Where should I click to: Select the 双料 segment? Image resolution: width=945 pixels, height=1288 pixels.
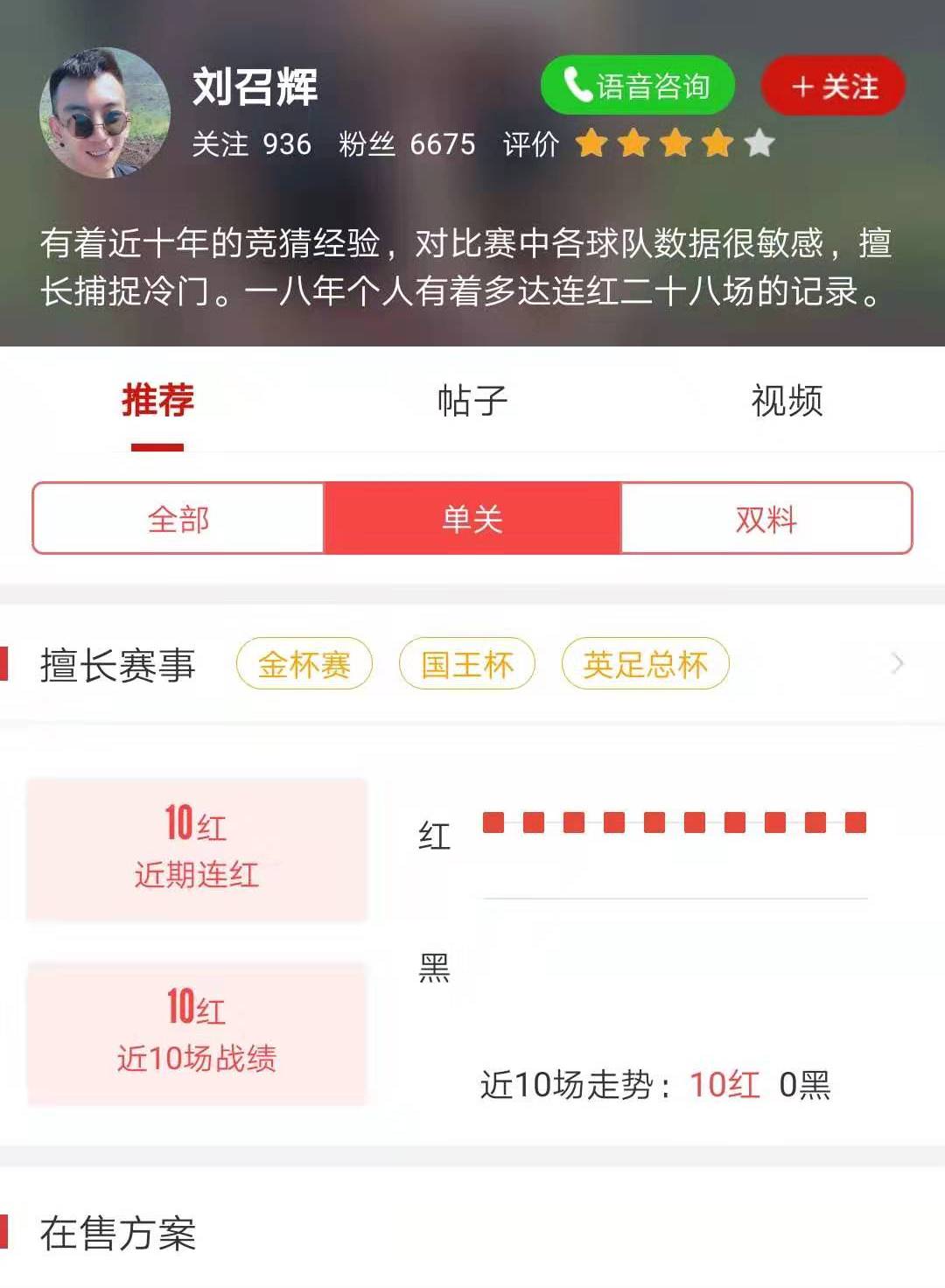766,519
